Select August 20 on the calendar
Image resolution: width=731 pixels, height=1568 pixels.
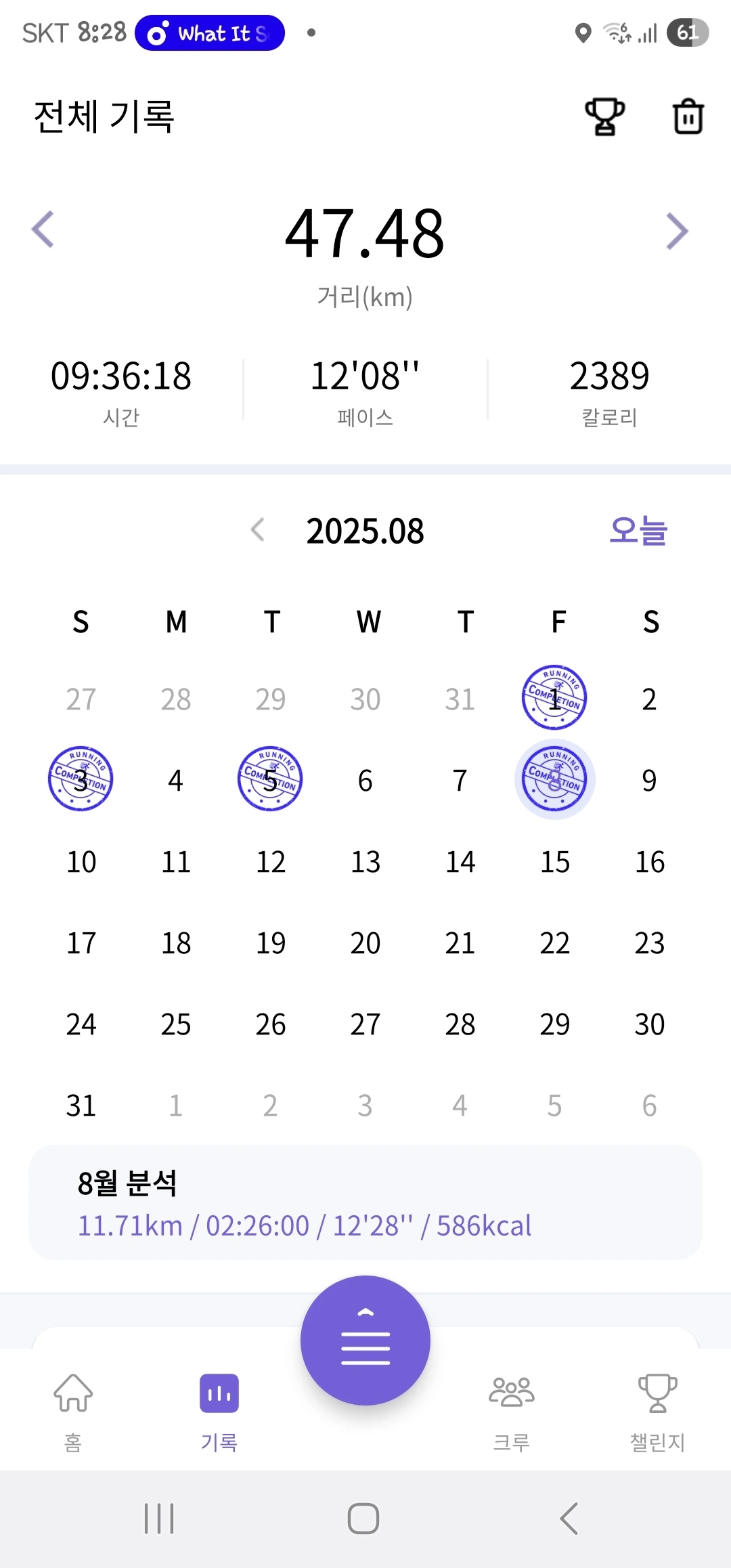coord(365,943)
